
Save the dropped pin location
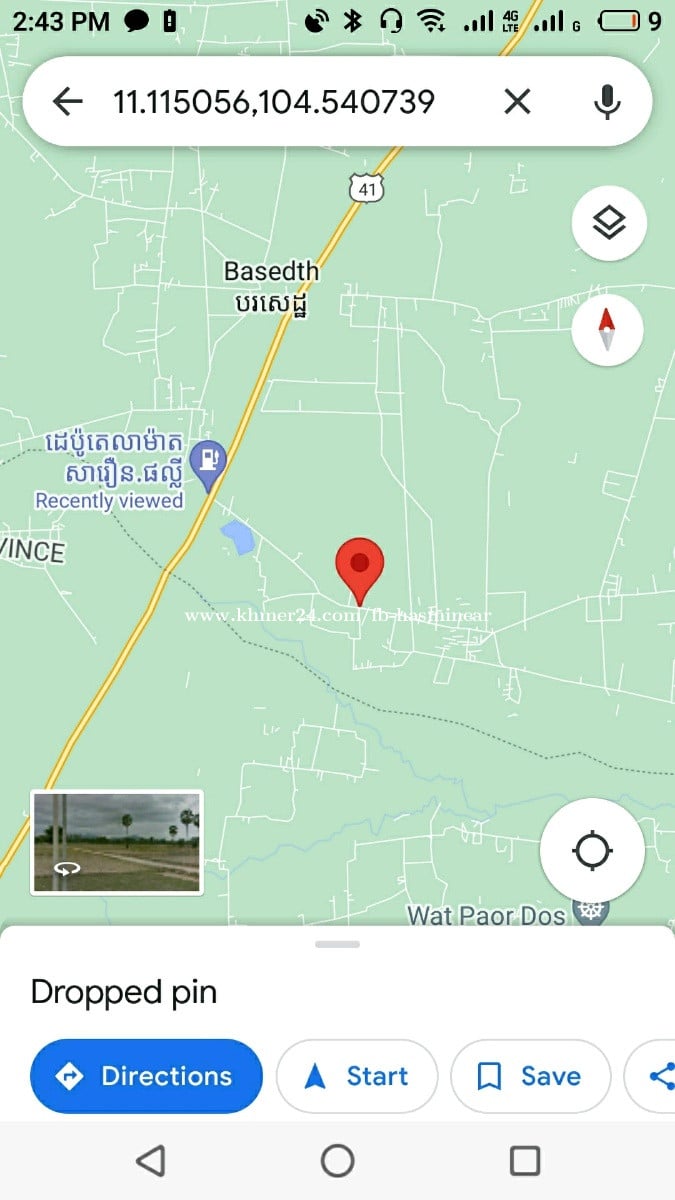coord(530,1076)
